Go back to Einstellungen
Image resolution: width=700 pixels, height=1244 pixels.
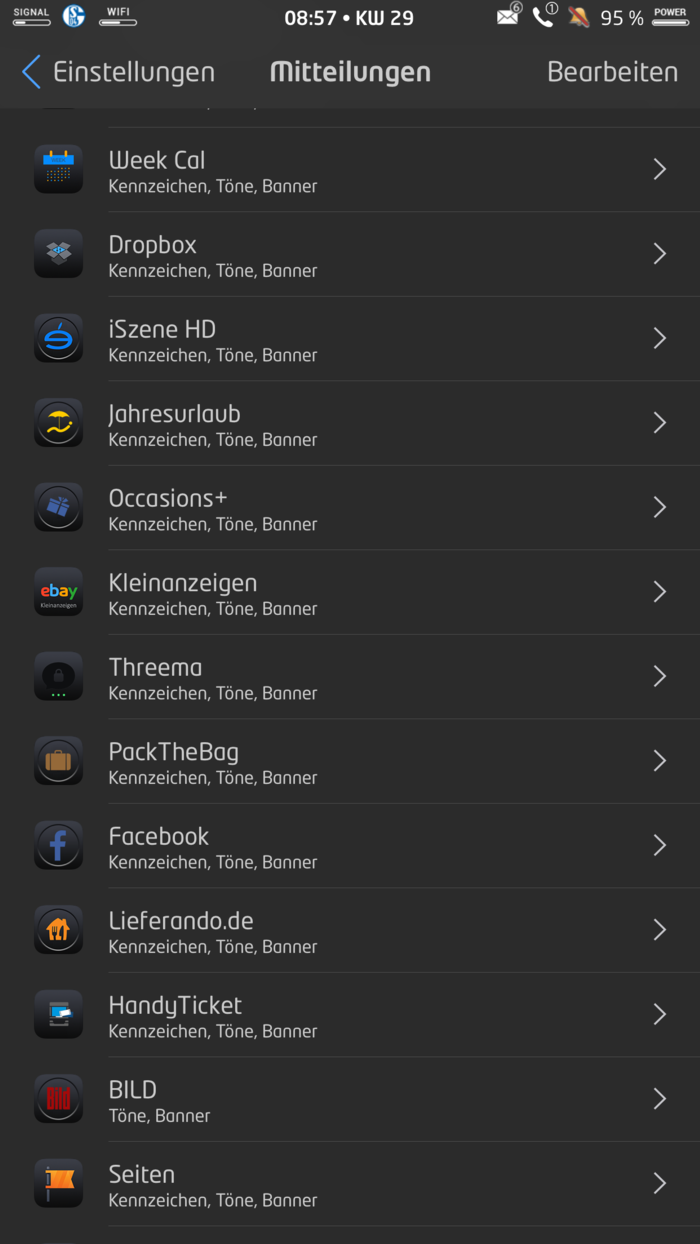click(118, 72)
